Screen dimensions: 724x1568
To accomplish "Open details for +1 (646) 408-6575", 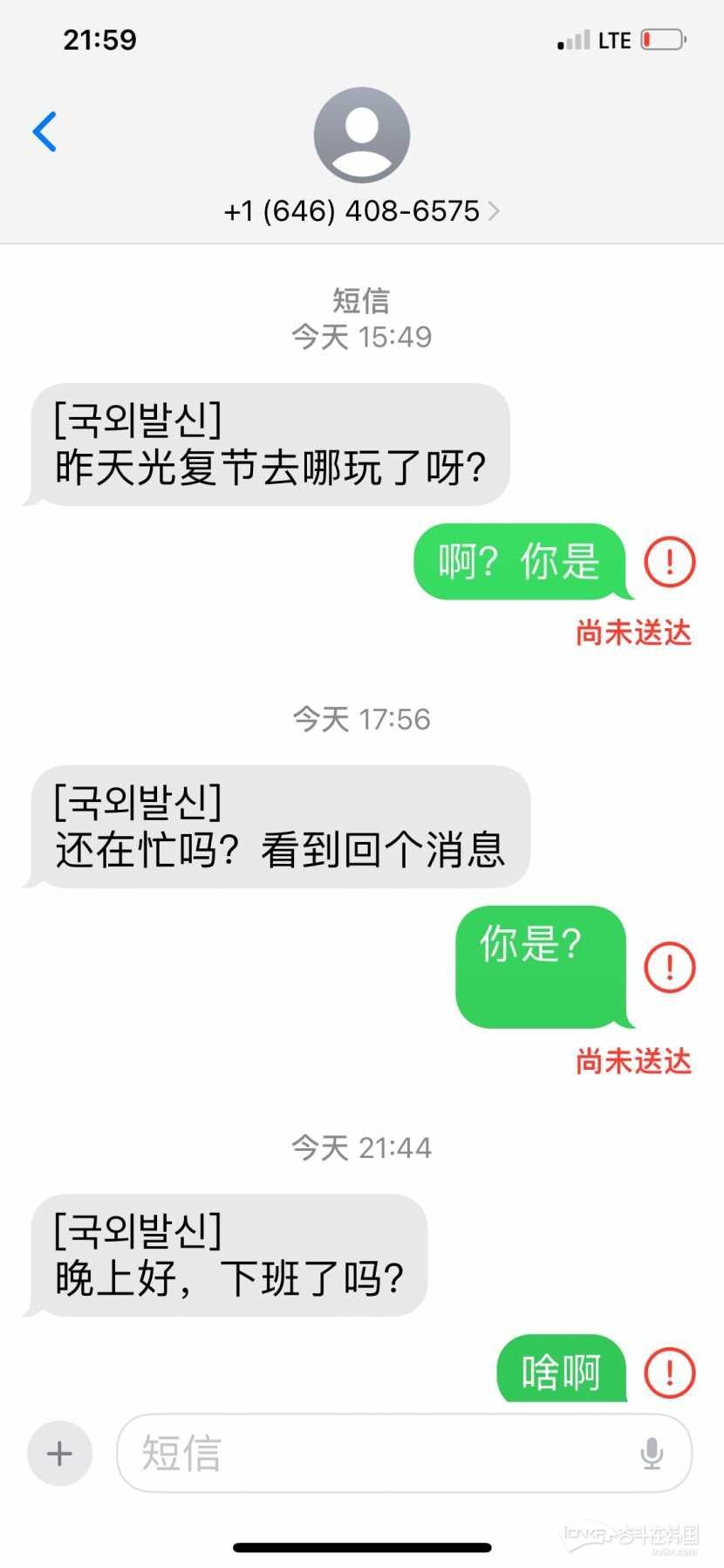I will pyautogui.click(x=352, y=210).
